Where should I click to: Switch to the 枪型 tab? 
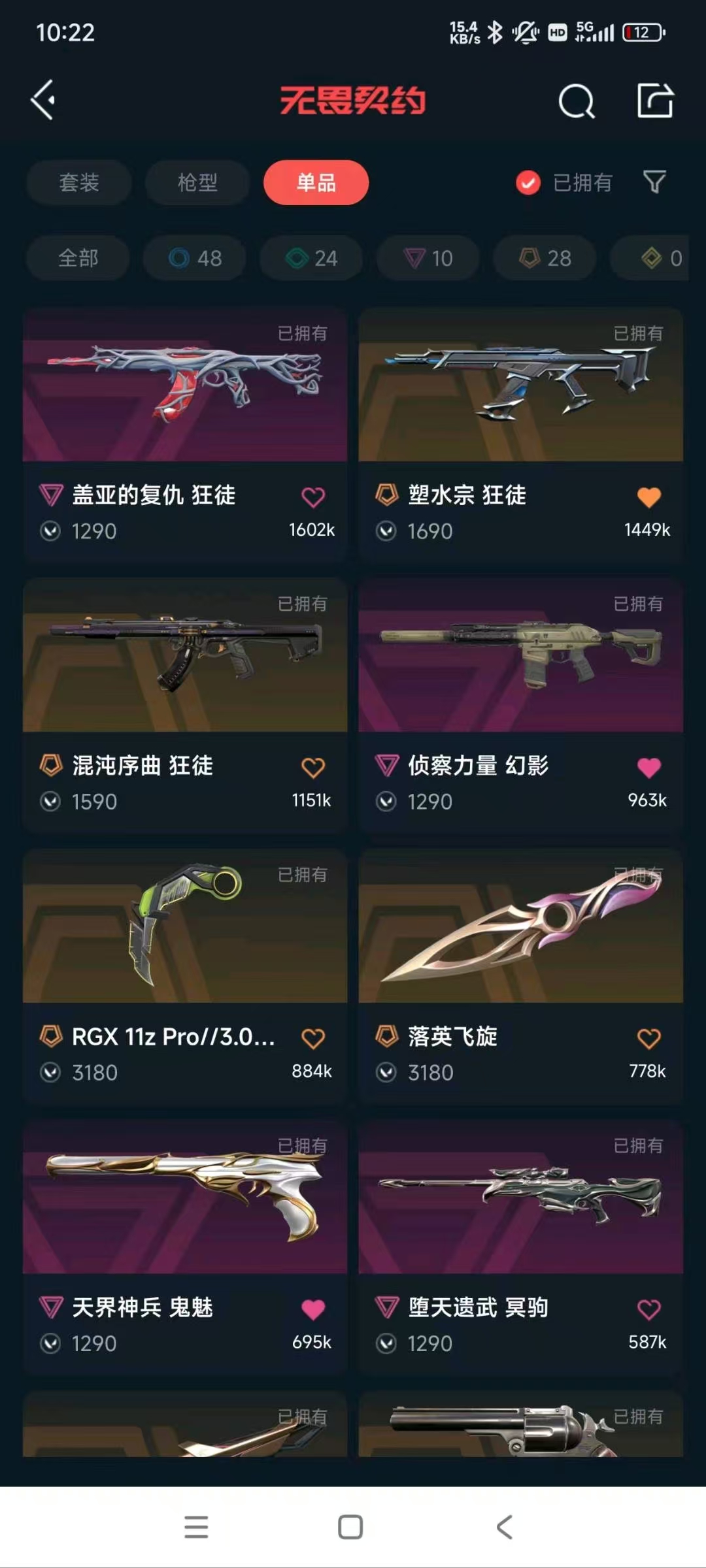[x=197, y=182]
